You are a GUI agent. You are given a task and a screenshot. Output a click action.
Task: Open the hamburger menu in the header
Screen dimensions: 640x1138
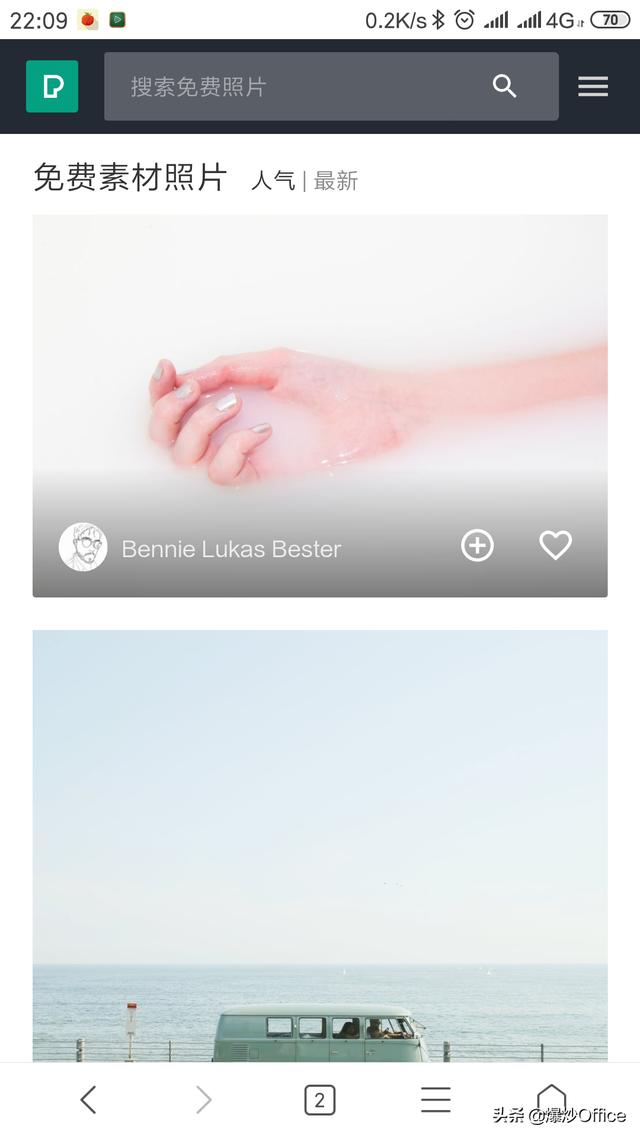pos(593,87)
